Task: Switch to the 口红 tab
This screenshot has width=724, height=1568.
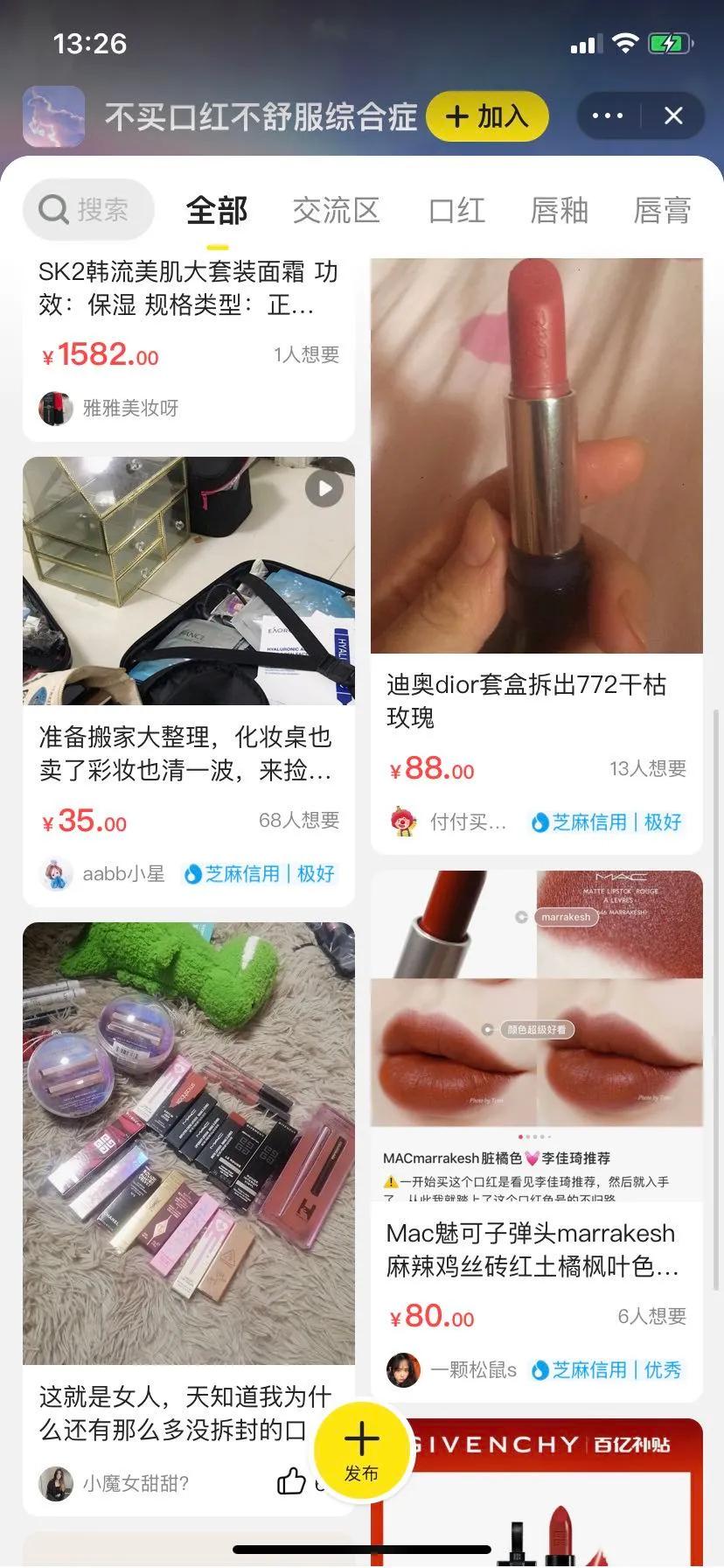Action: point(456,209)
